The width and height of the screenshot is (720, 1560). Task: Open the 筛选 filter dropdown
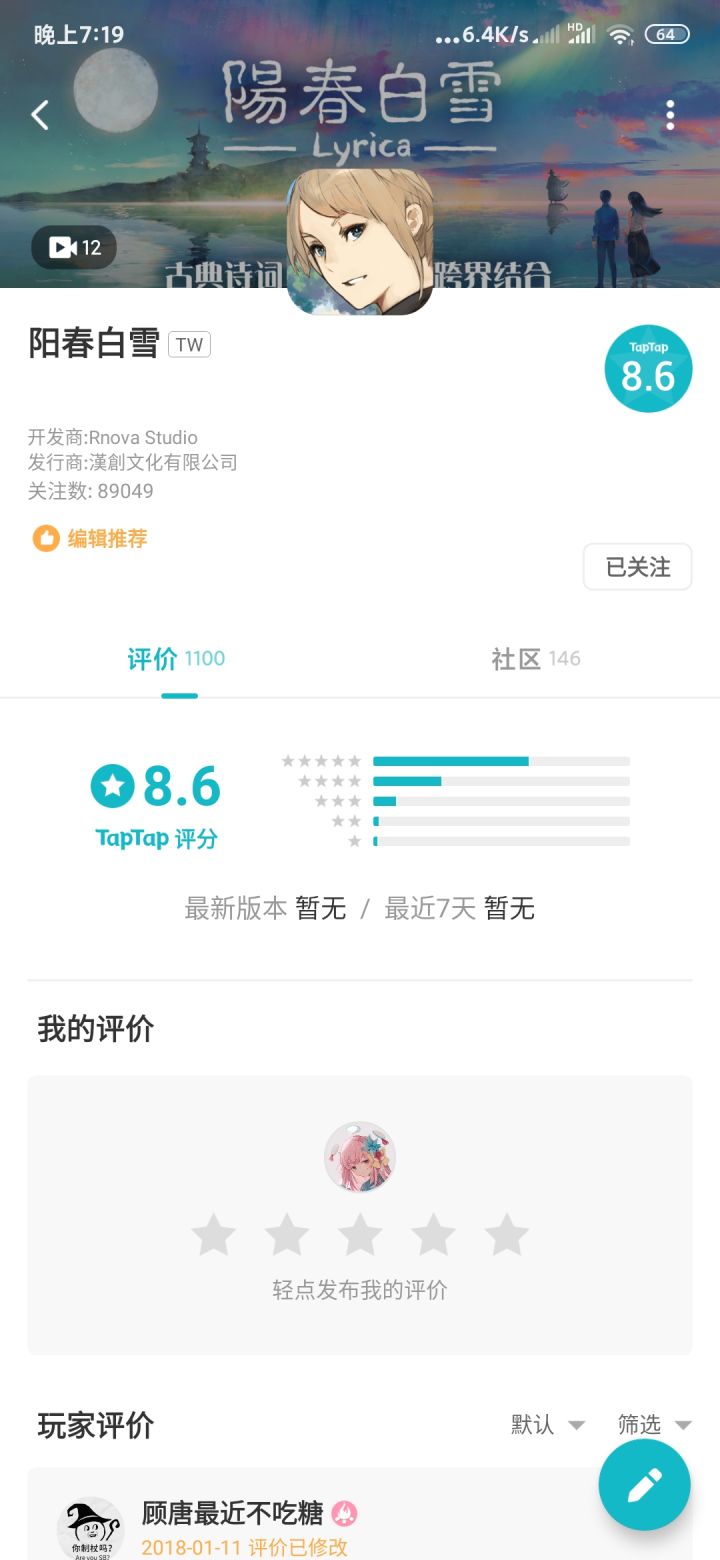tap(654, 1425)
